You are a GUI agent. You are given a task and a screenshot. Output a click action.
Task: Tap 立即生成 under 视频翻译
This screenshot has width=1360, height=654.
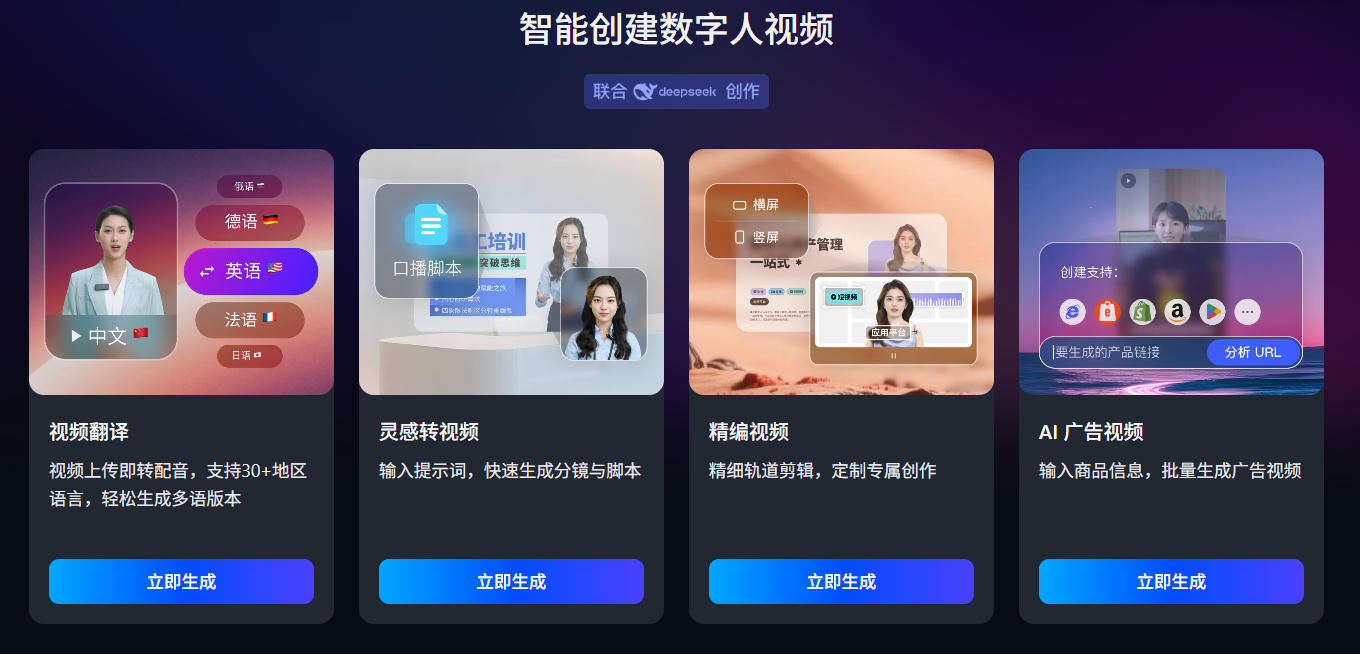(x=181, y=581)
